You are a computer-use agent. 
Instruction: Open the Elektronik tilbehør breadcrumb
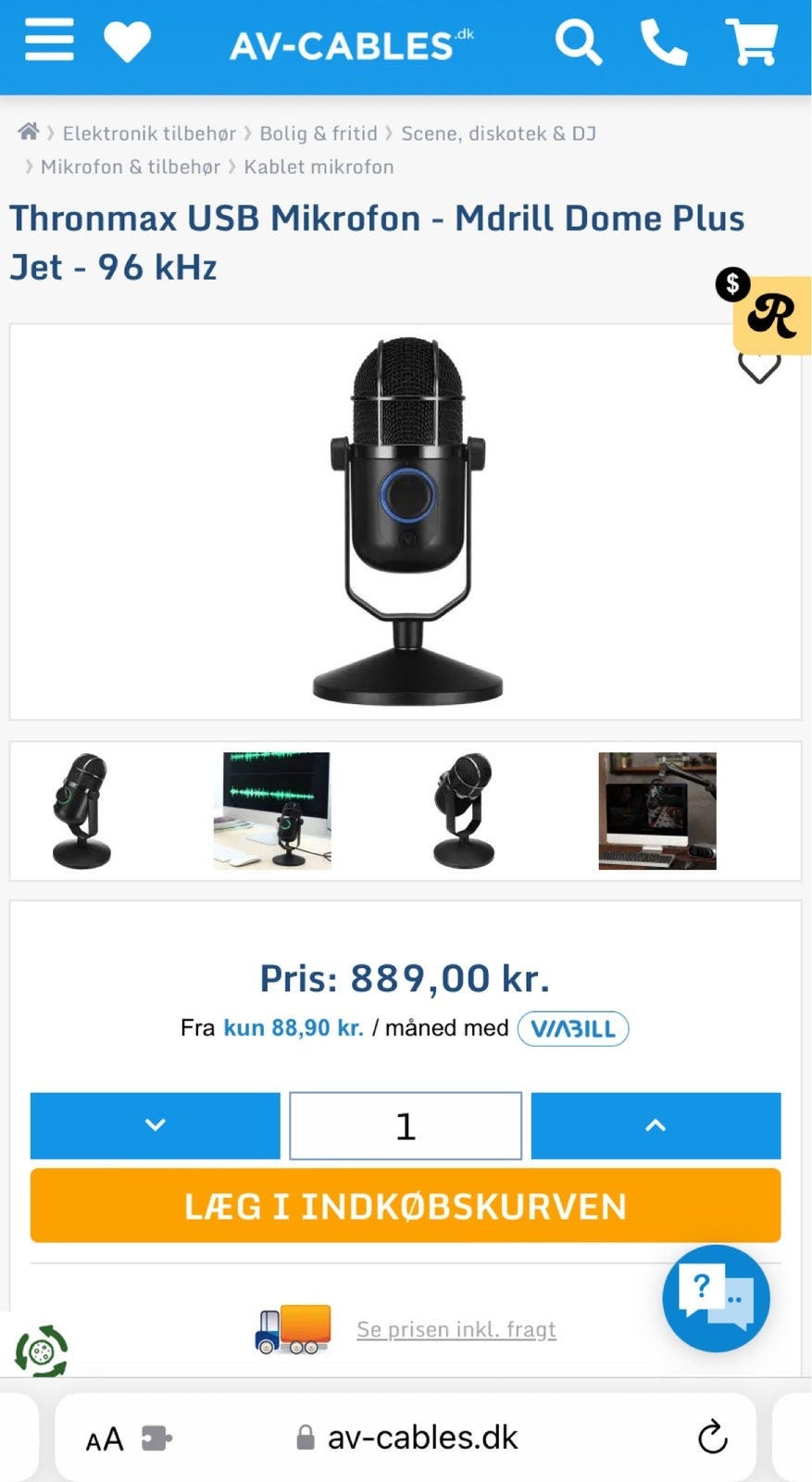149,133
